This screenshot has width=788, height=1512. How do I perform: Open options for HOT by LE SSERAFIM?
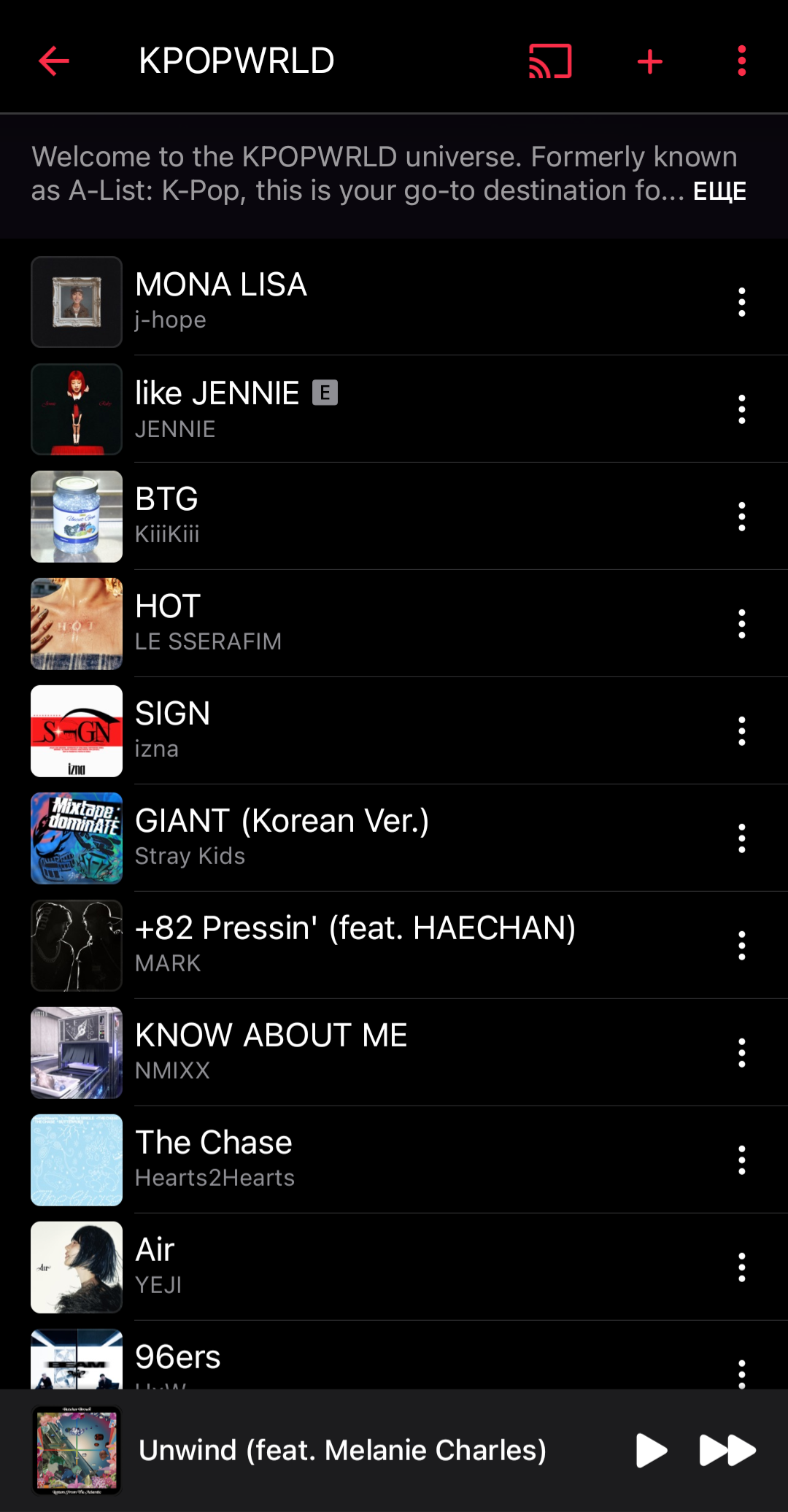741,624
